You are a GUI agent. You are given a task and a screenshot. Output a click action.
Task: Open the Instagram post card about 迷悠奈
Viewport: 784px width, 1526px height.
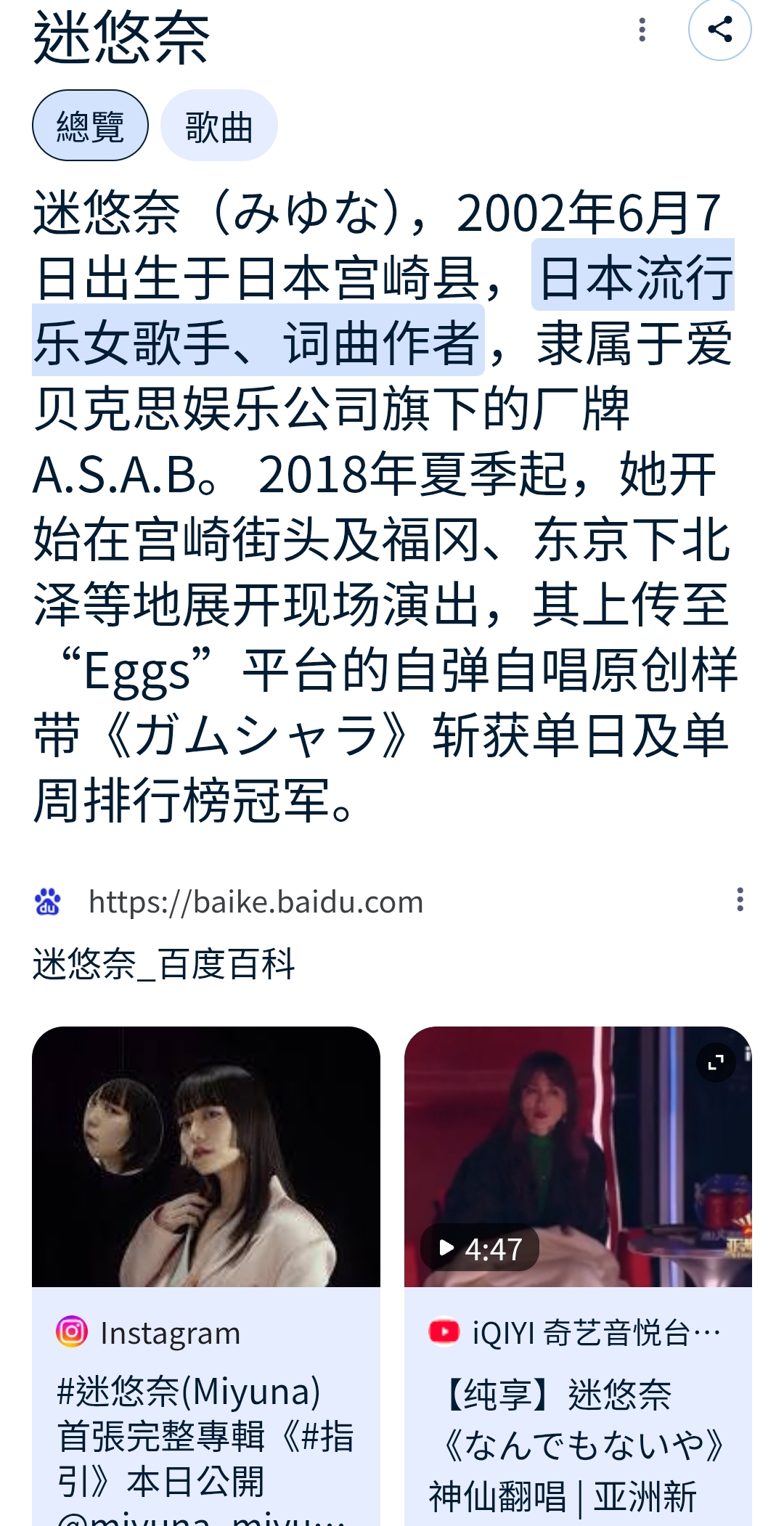206,1275
